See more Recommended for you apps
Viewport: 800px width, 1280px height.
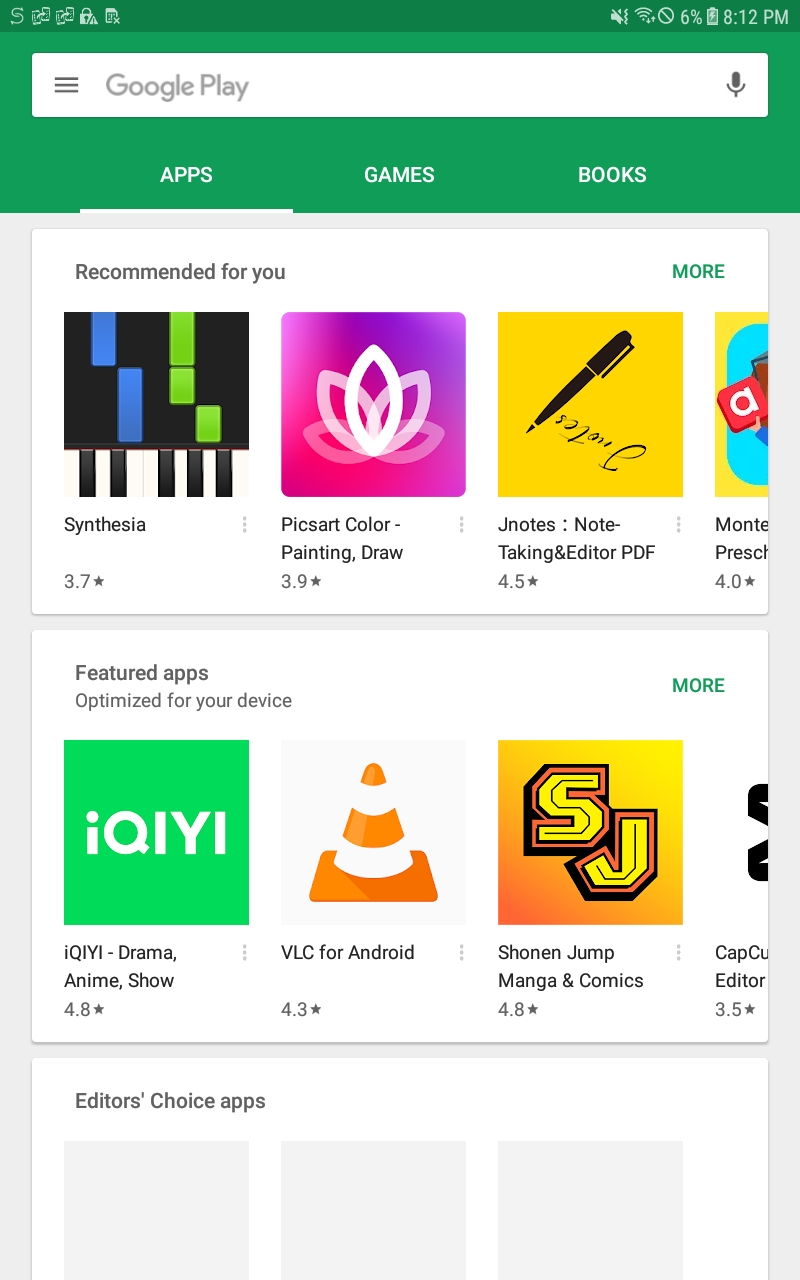[x=698, y=272]
